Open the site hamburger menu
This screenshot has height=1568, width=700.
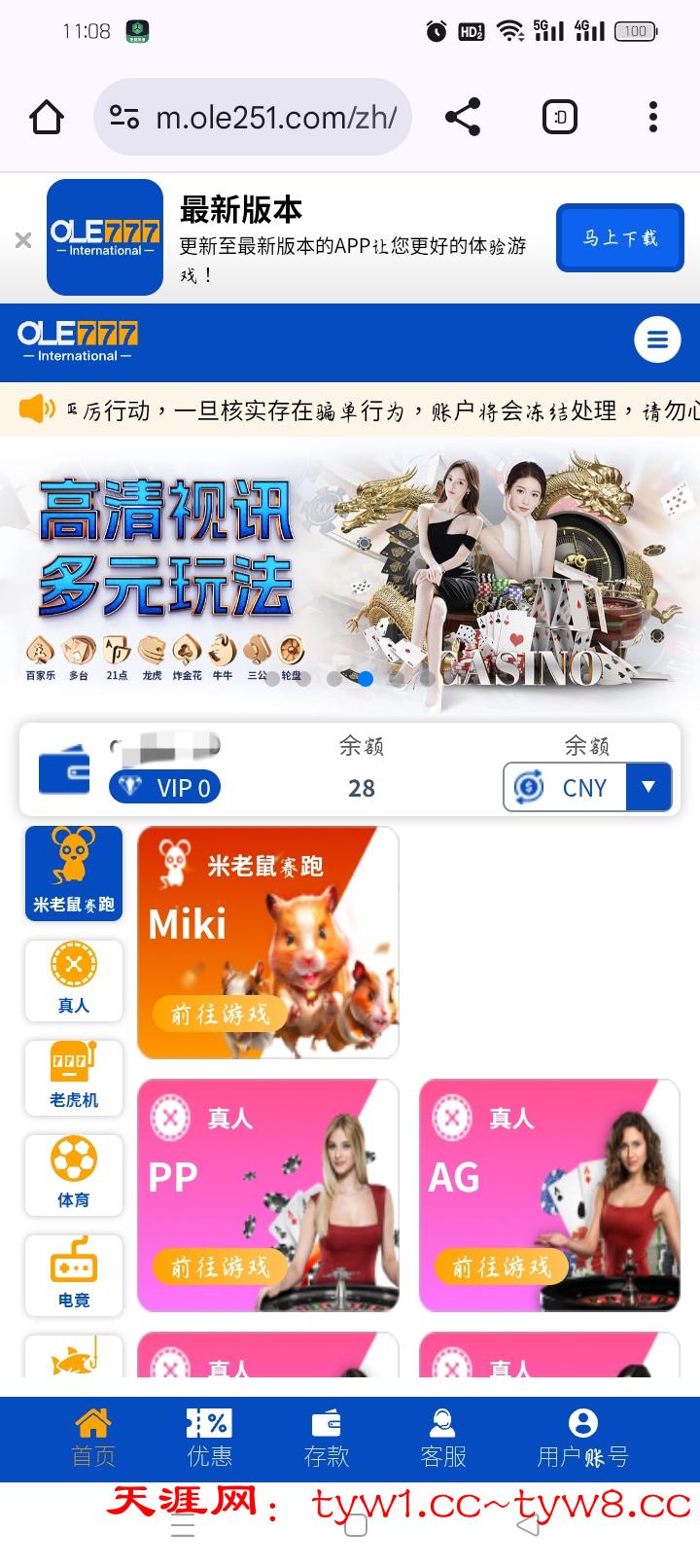[x=657, y=340]
